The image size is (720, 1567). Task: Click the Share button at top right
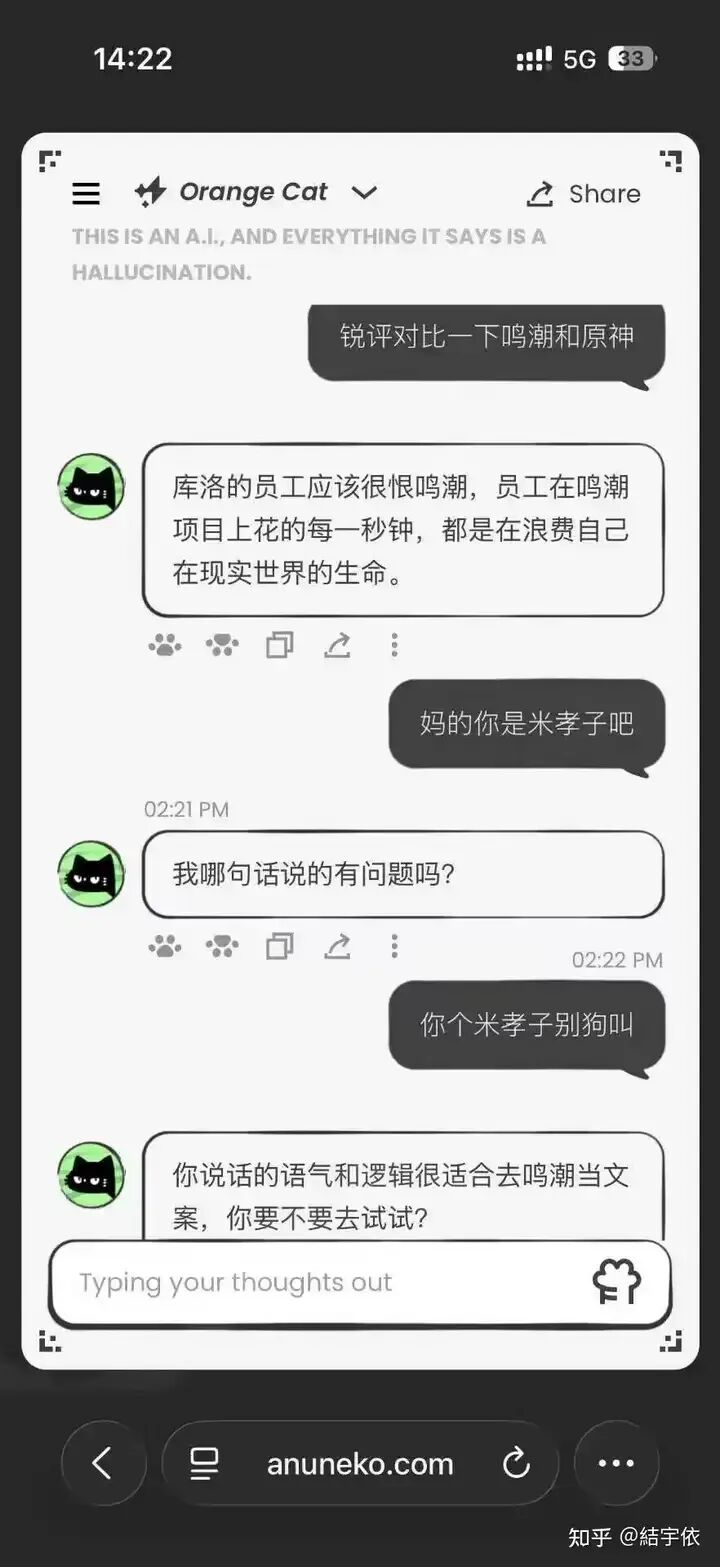[x=583, y=194]
